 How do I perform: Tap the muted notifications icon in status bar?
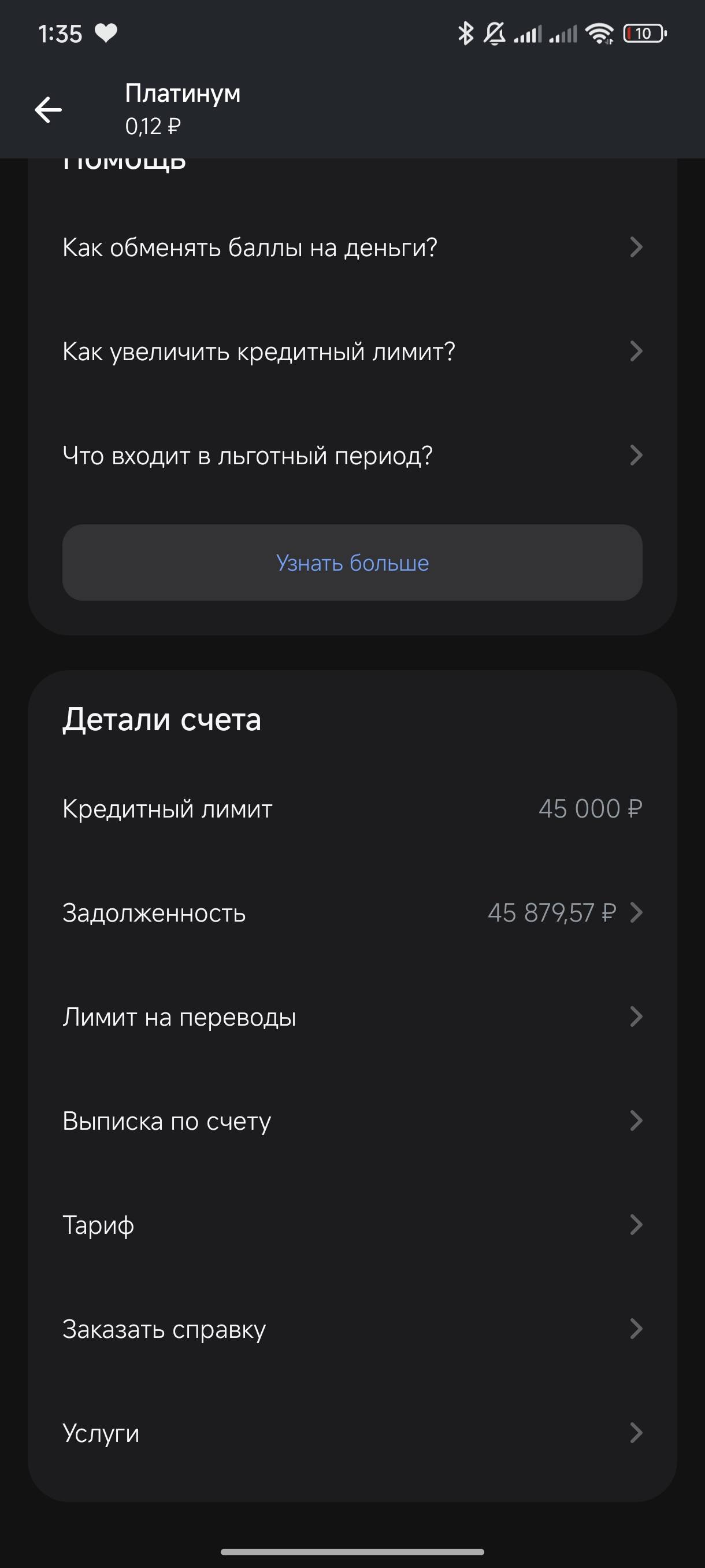495,34
